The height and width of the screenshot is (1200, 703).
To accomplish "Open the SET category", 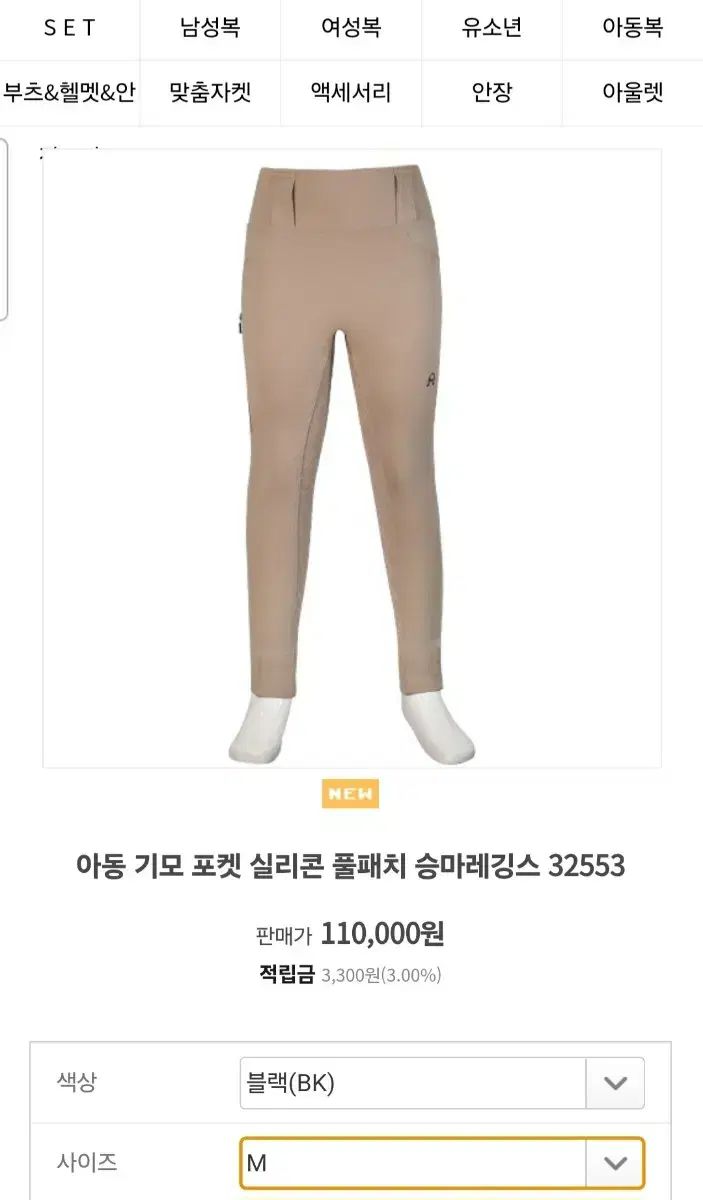I will 69,28.
